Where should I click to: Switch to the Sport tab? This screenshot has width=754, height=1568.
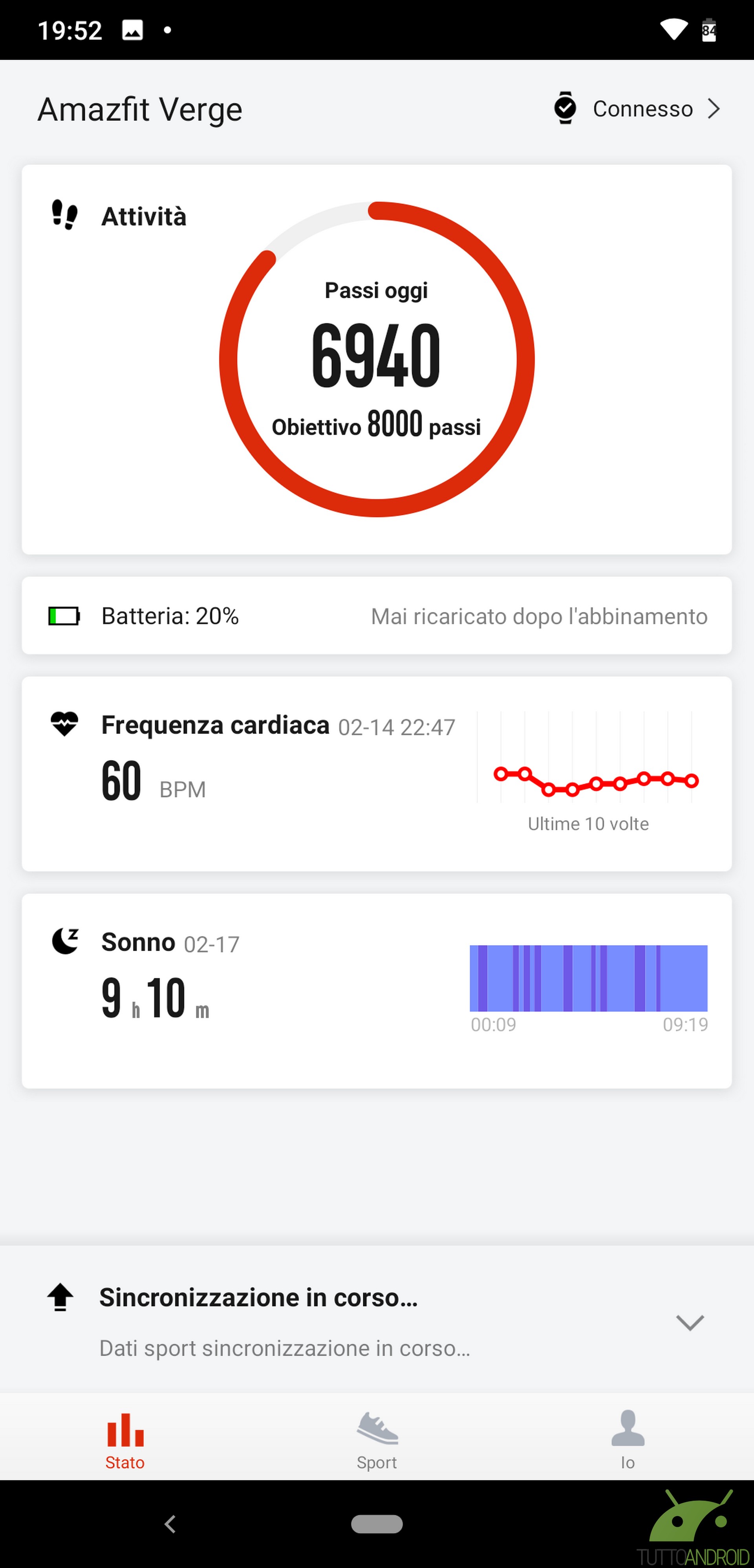377,1441
